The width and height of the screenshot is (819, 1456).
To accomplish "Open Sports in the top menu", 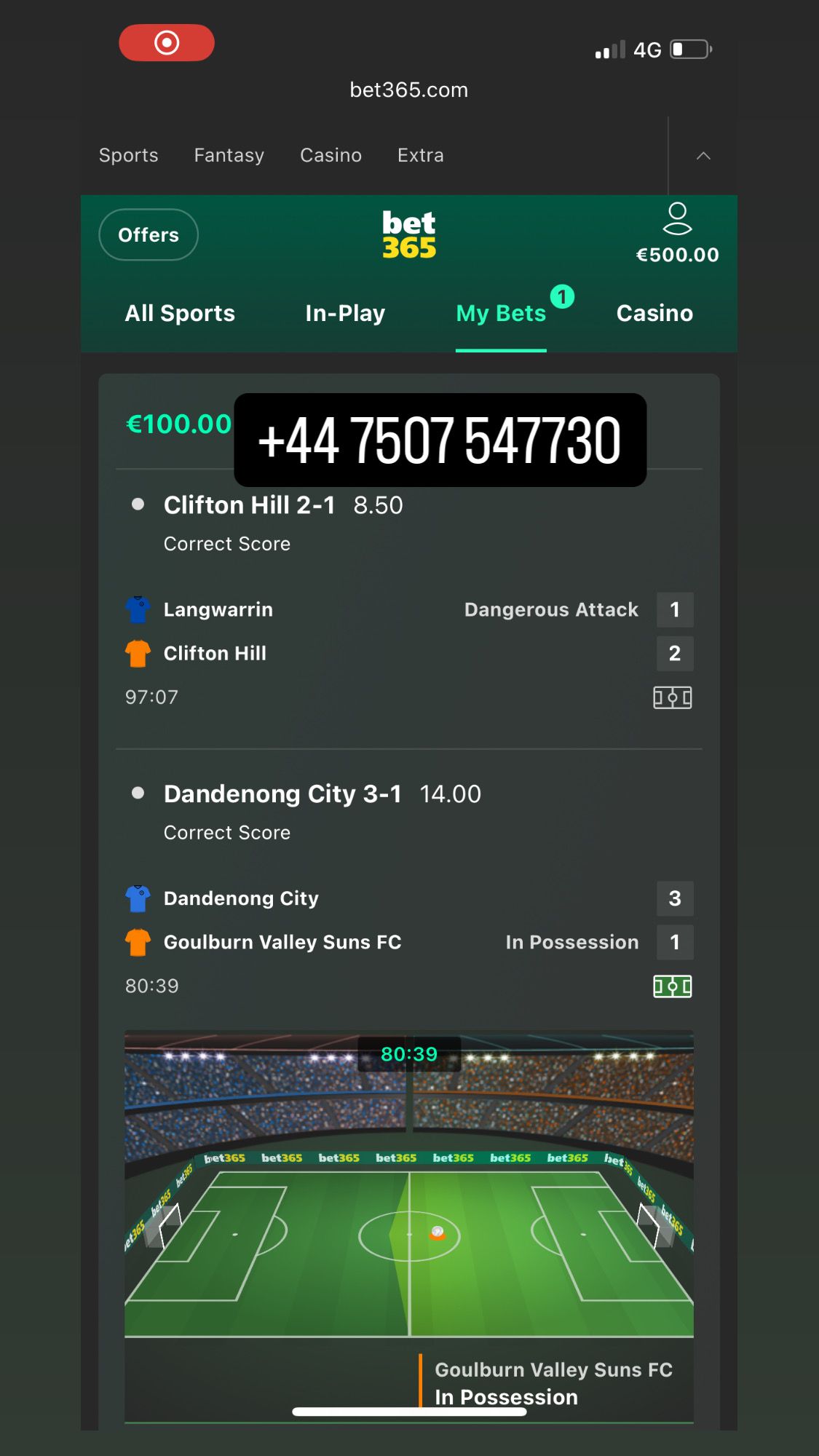I will (129, 155).
